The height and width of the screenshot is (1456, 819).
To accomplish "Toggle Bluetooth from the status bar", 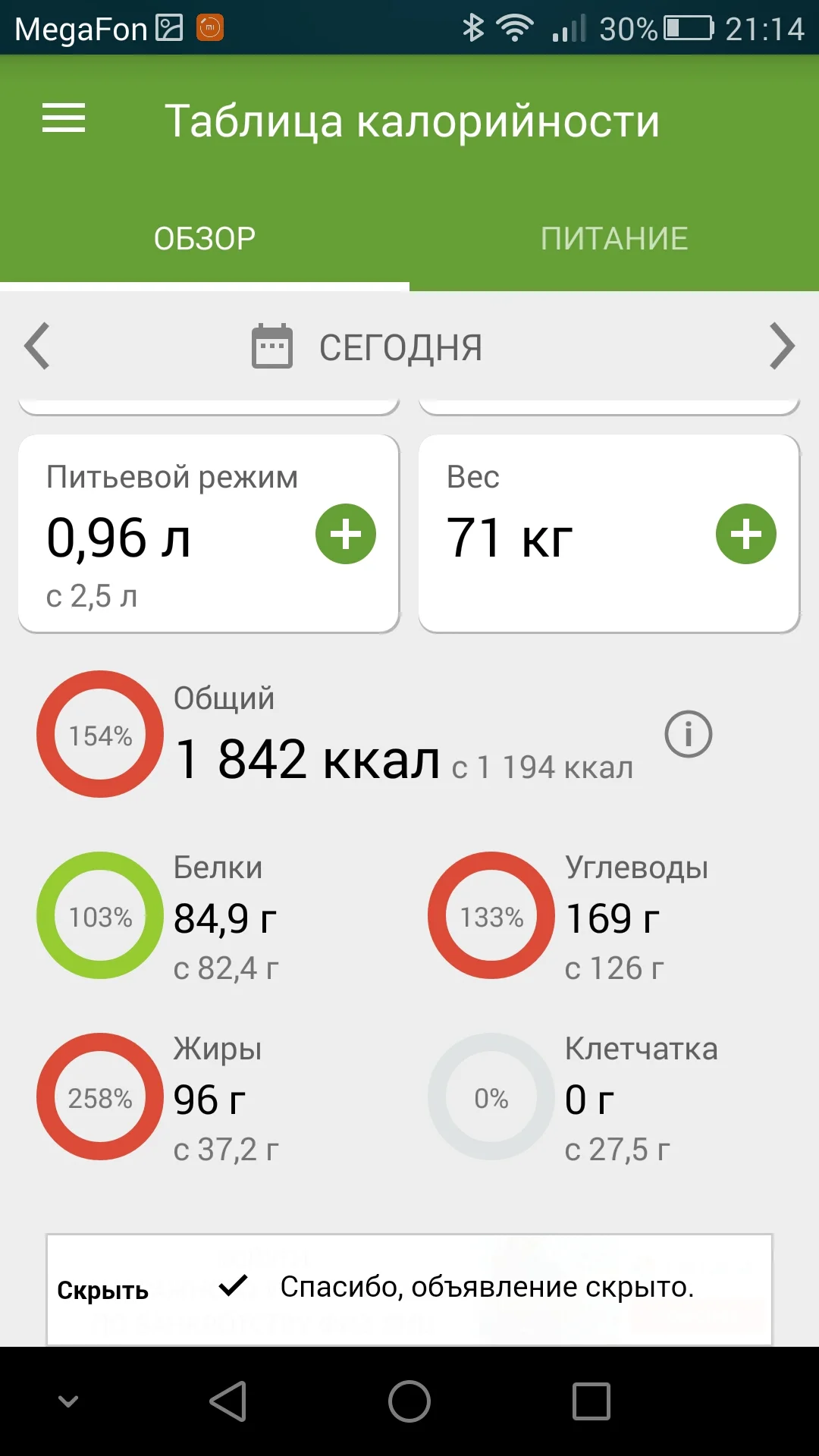I will click(474, 27).
